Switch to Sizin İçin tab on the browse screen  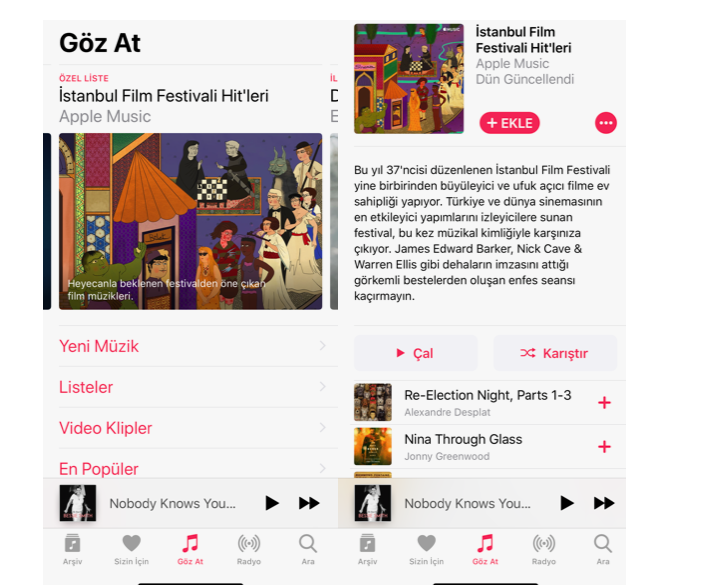click(131, 548)
